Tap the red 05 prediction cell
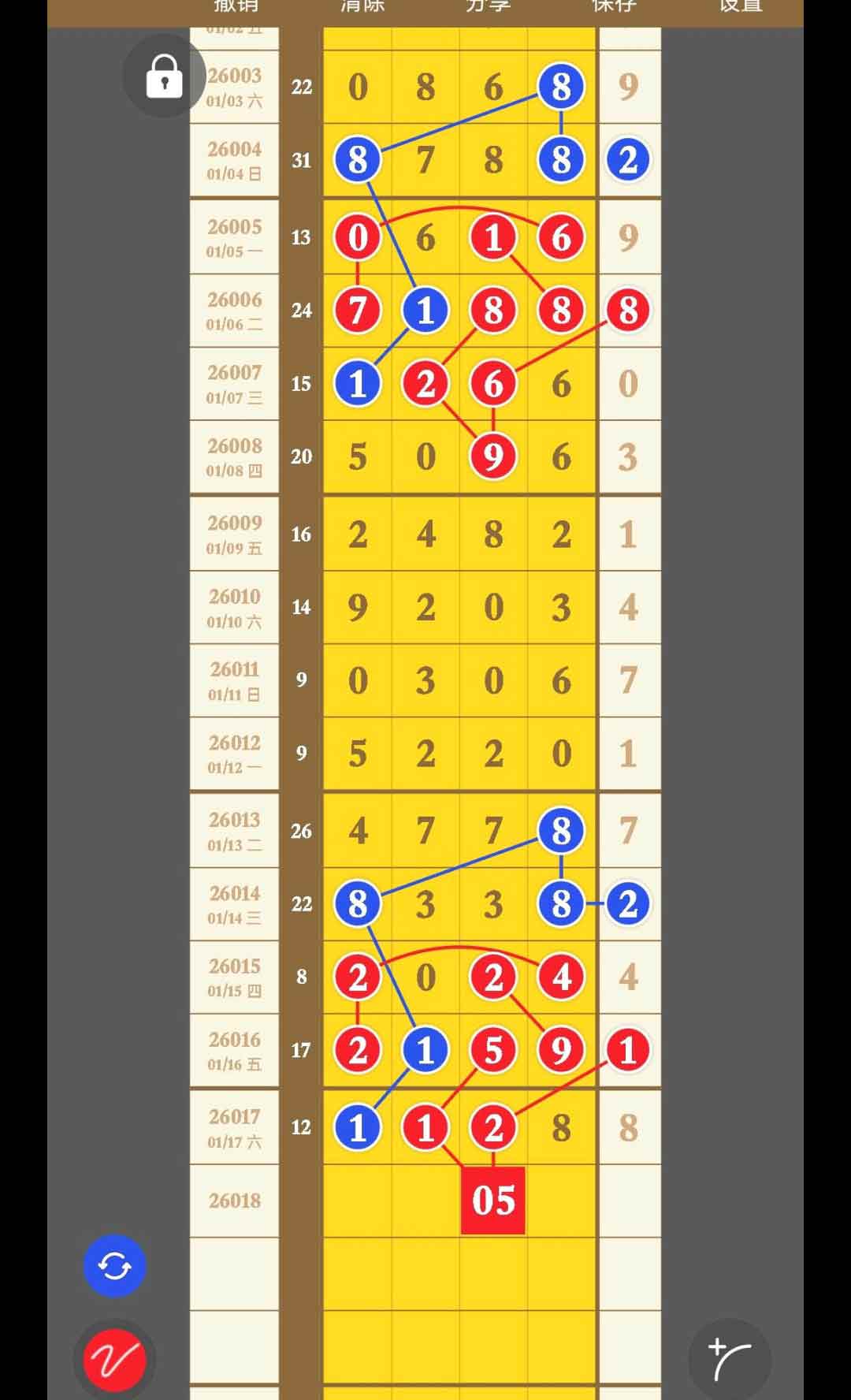Viewport: 851px width, 1400px height. (493, 1200)
